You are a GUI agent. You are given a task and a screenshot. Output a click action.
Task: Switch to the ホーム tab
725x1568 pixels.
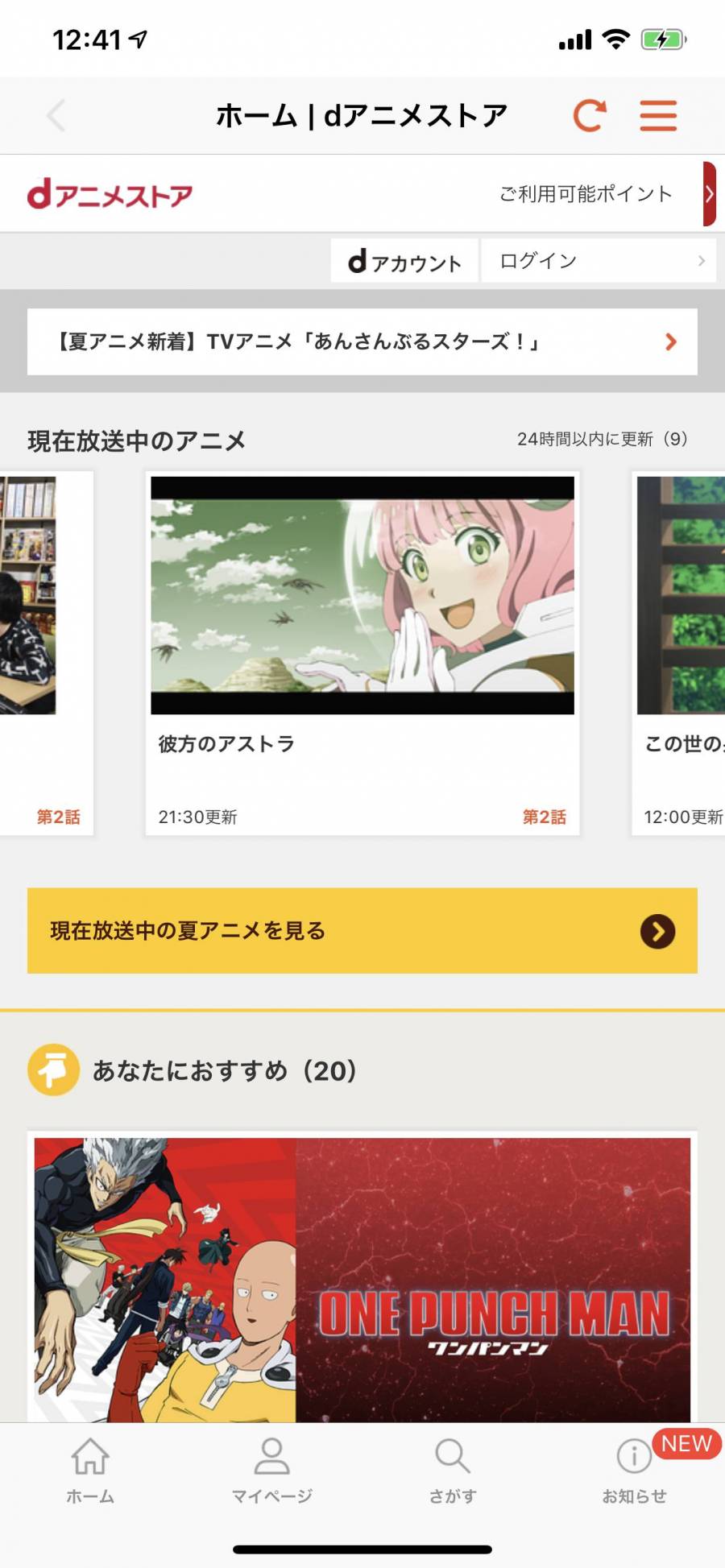[x=90, y=1471]
